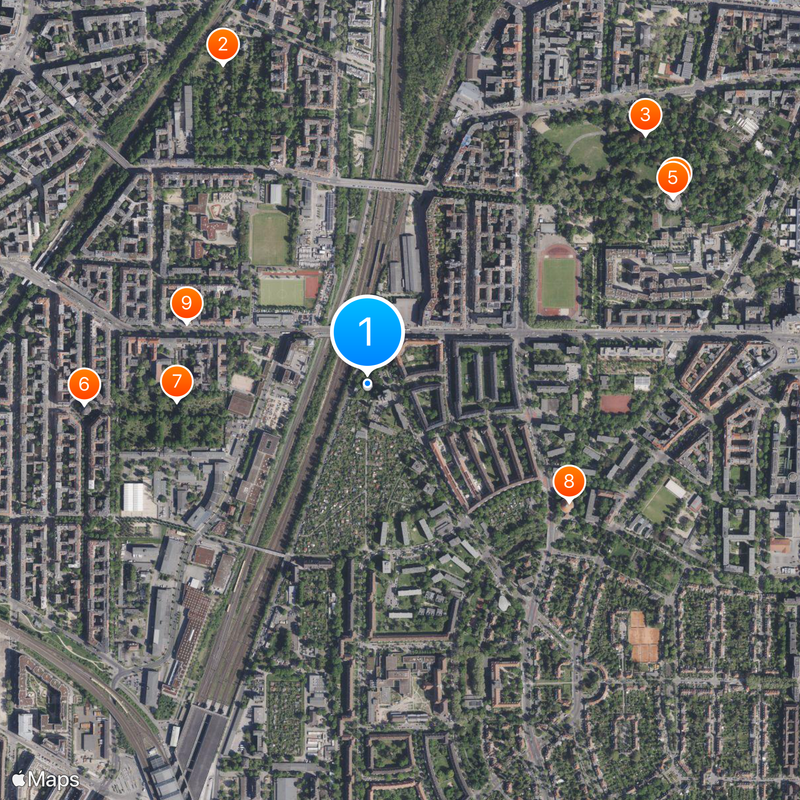This screenshot has width=800, height=800.
Task: Open map pin number 8
Action: coord(569,483)
